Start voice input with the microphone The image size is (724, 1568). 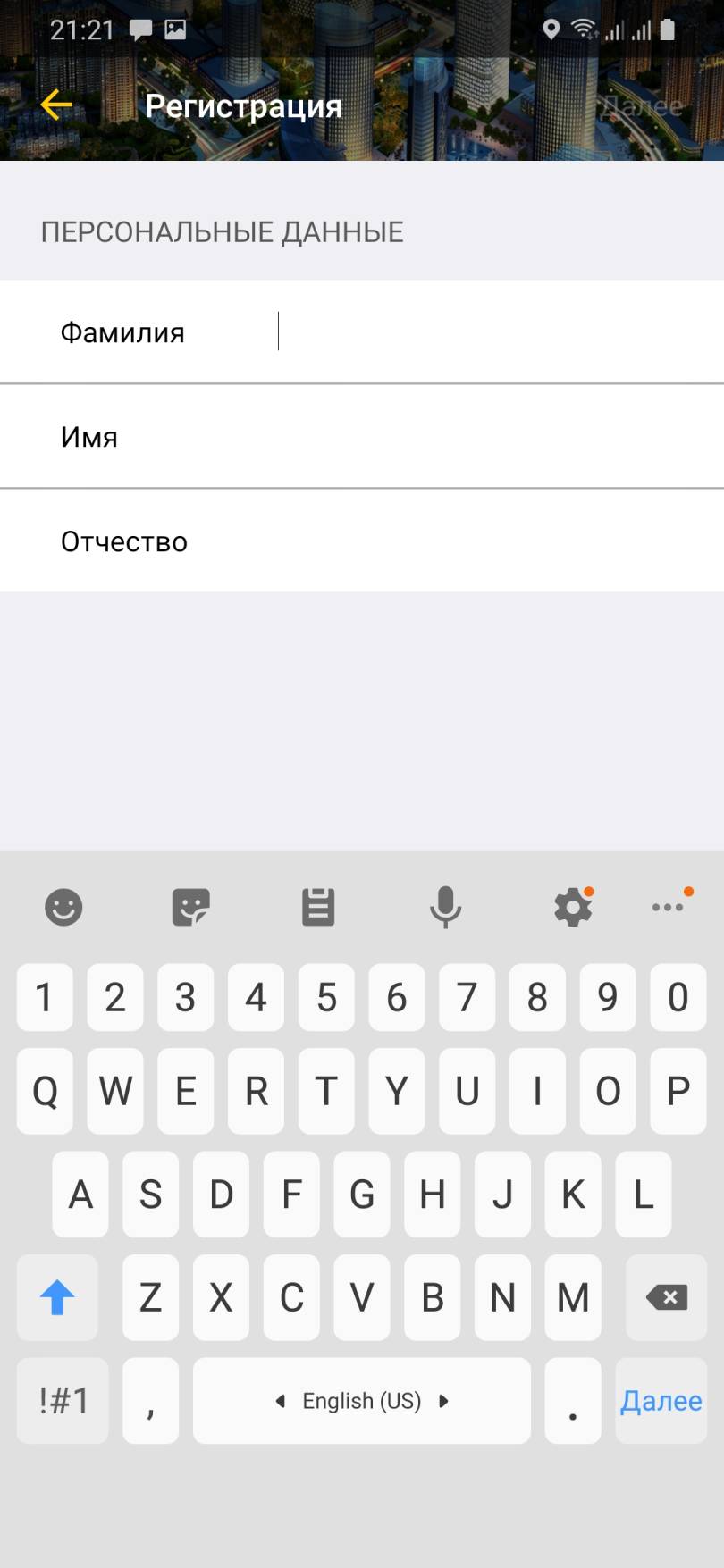coord(445,908)
